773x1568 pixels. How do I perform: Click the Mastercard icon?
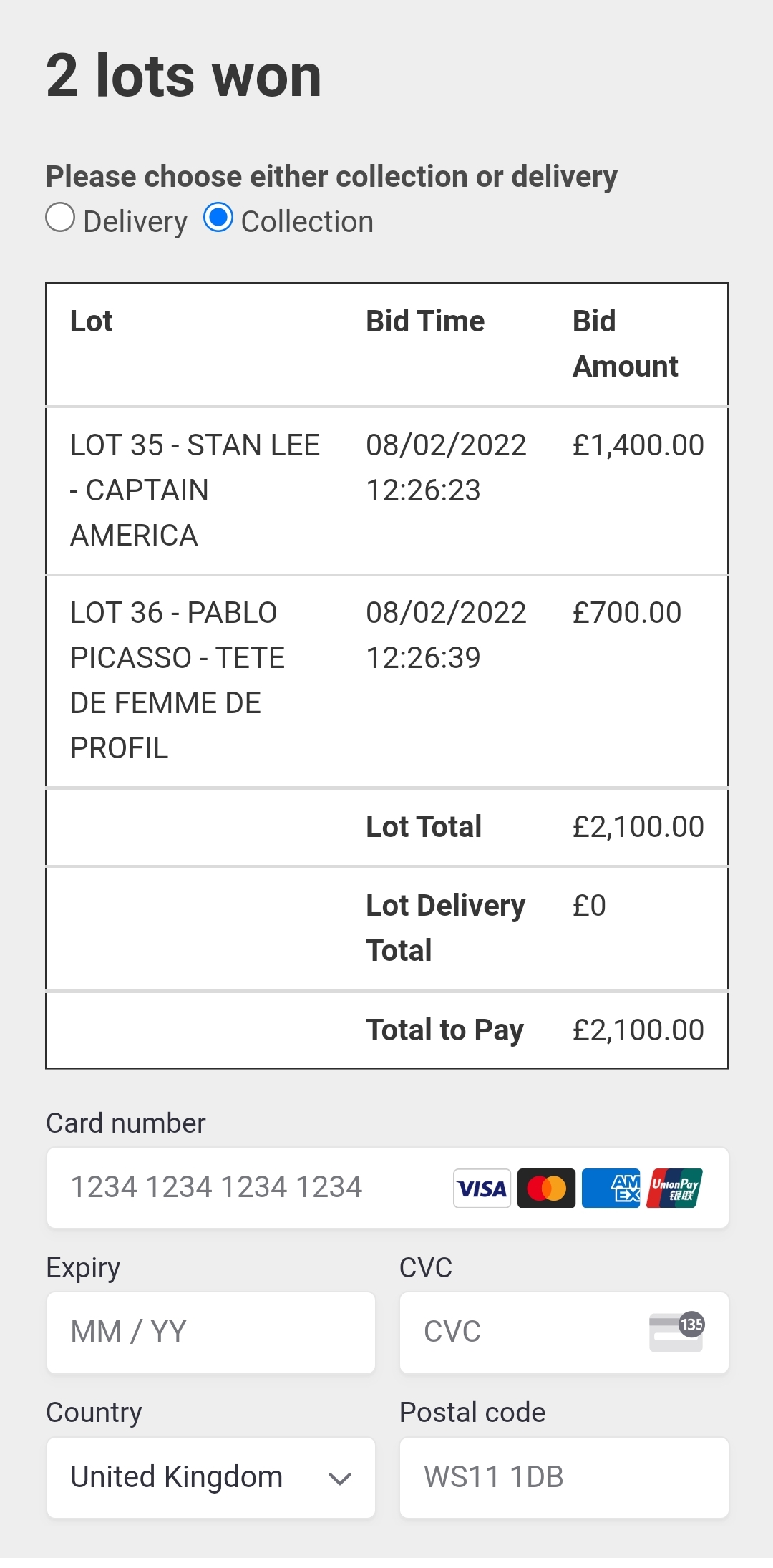[x=545, y=1188]
